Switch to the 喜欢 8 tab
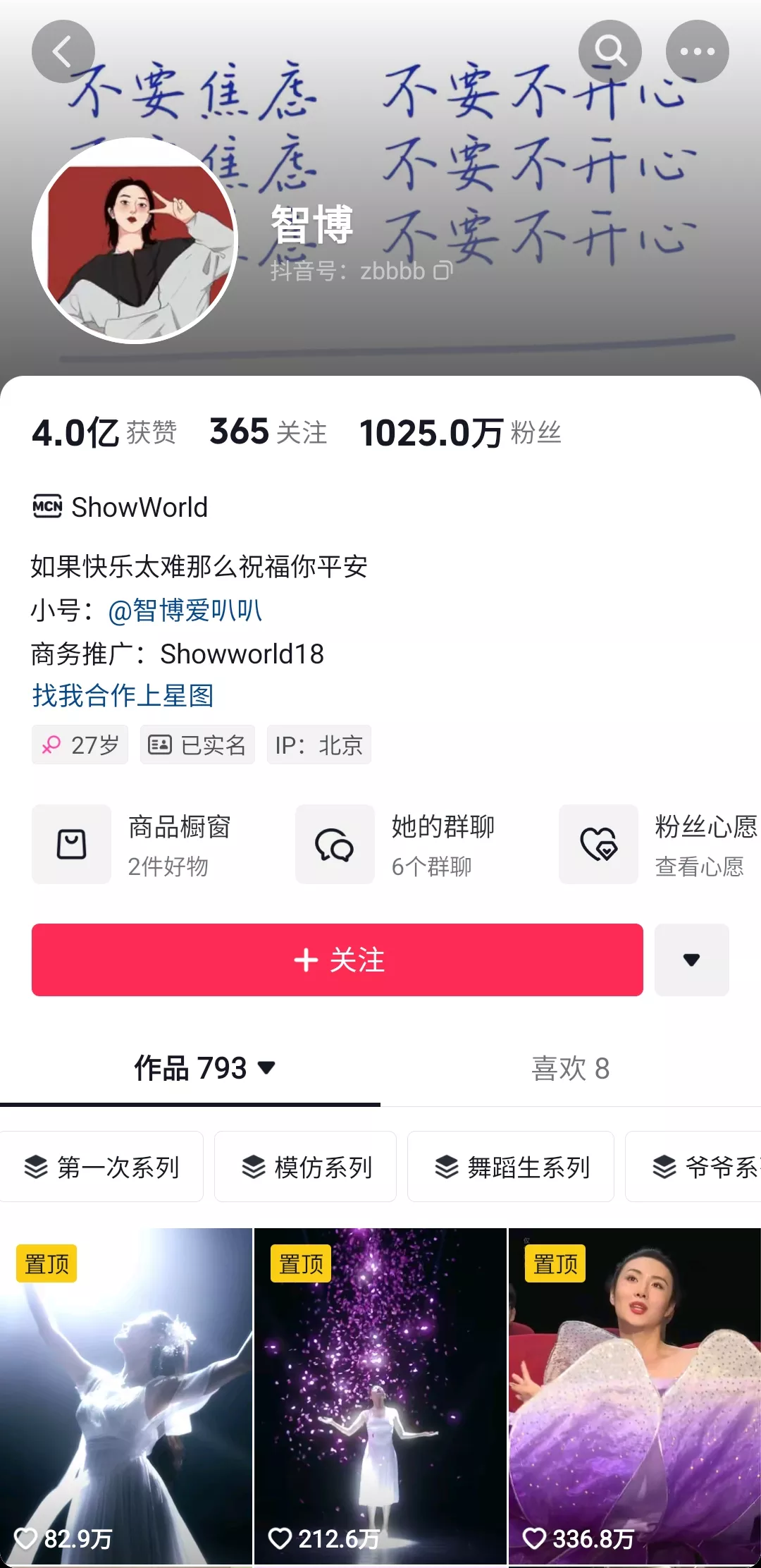 [570, 1068]
